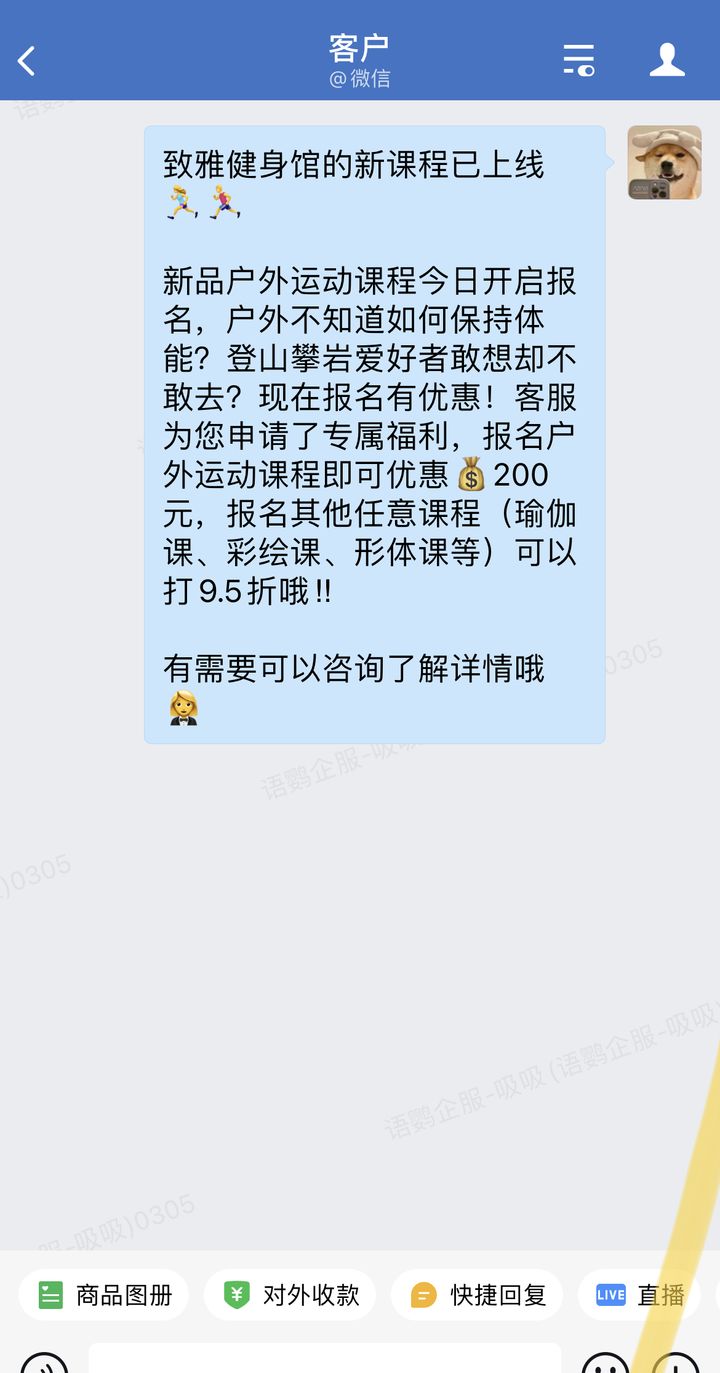Image resolution: width=720 pixels, height=1373 pixels.
Task: Open the 直播 live chip
Action: 640,1295
